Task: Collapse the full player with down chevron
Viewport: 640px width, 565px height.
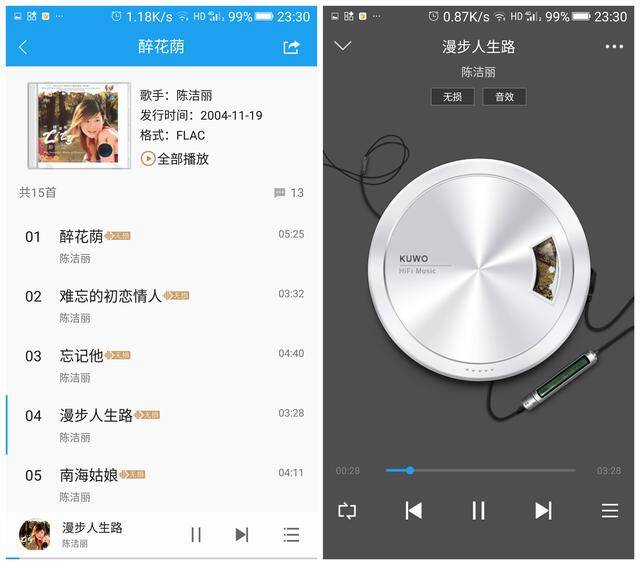Action: click(343, 46)
